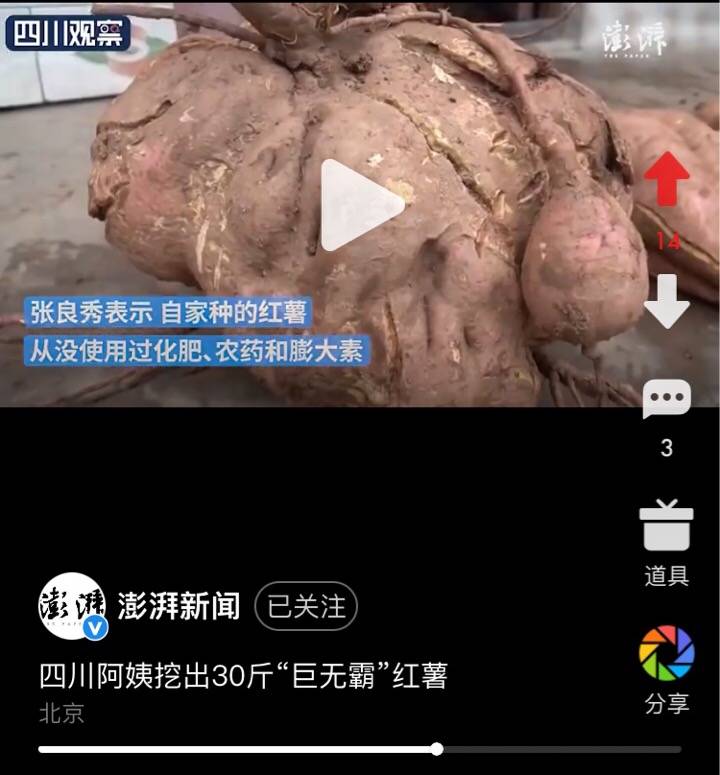Share the video via 分享

pos(666,655)
